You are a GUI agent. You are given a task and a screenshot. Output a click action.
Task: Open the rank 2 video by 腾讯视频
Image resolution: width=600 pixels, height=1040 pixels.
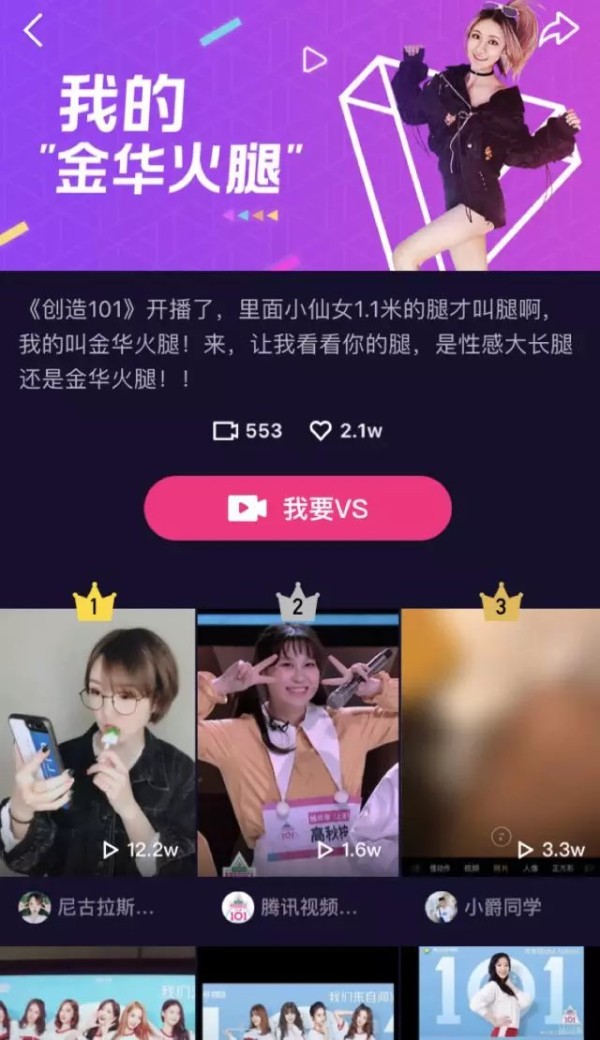click(x=297, y=745)
